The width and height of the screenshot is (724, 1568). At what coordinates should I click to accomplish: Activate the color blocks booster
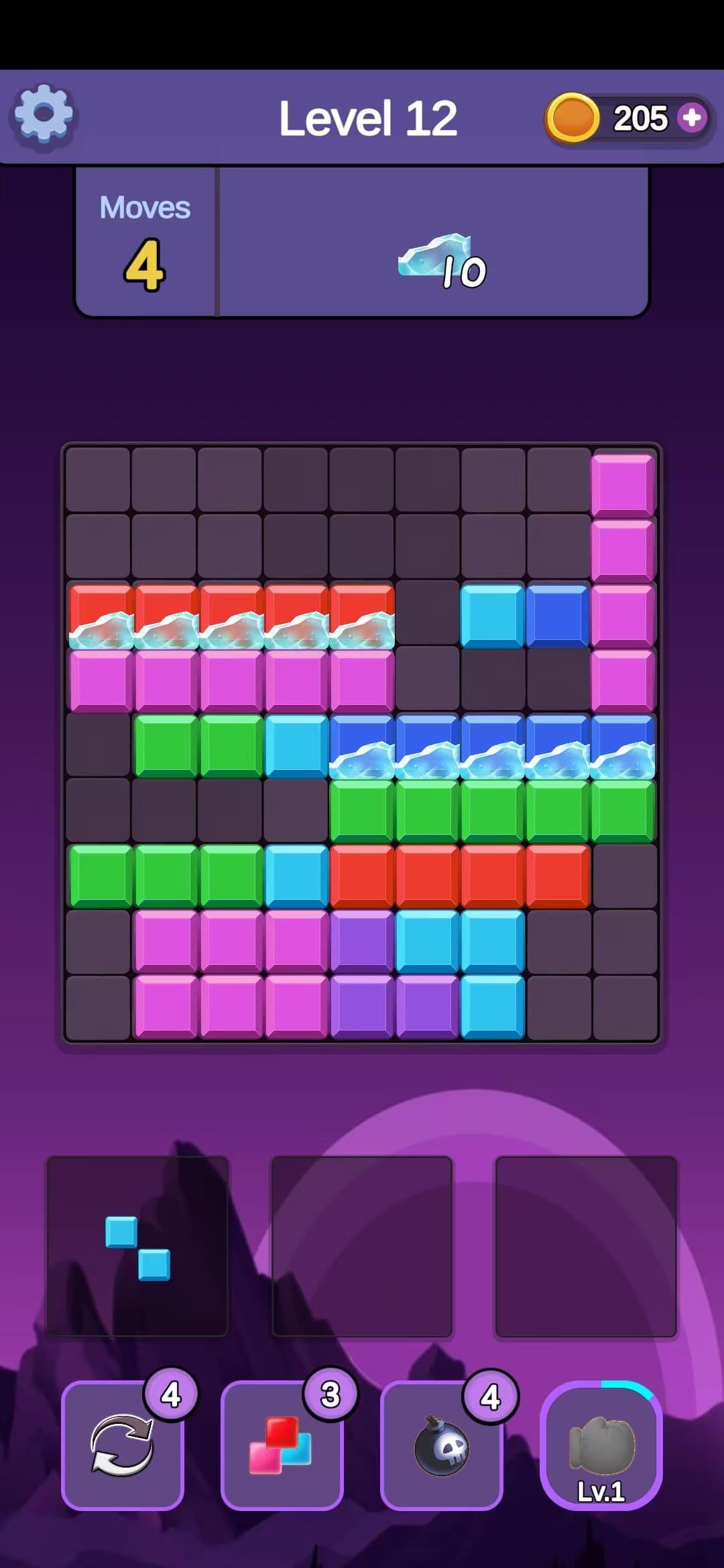pyautogui.click(x=282, y=1444)
